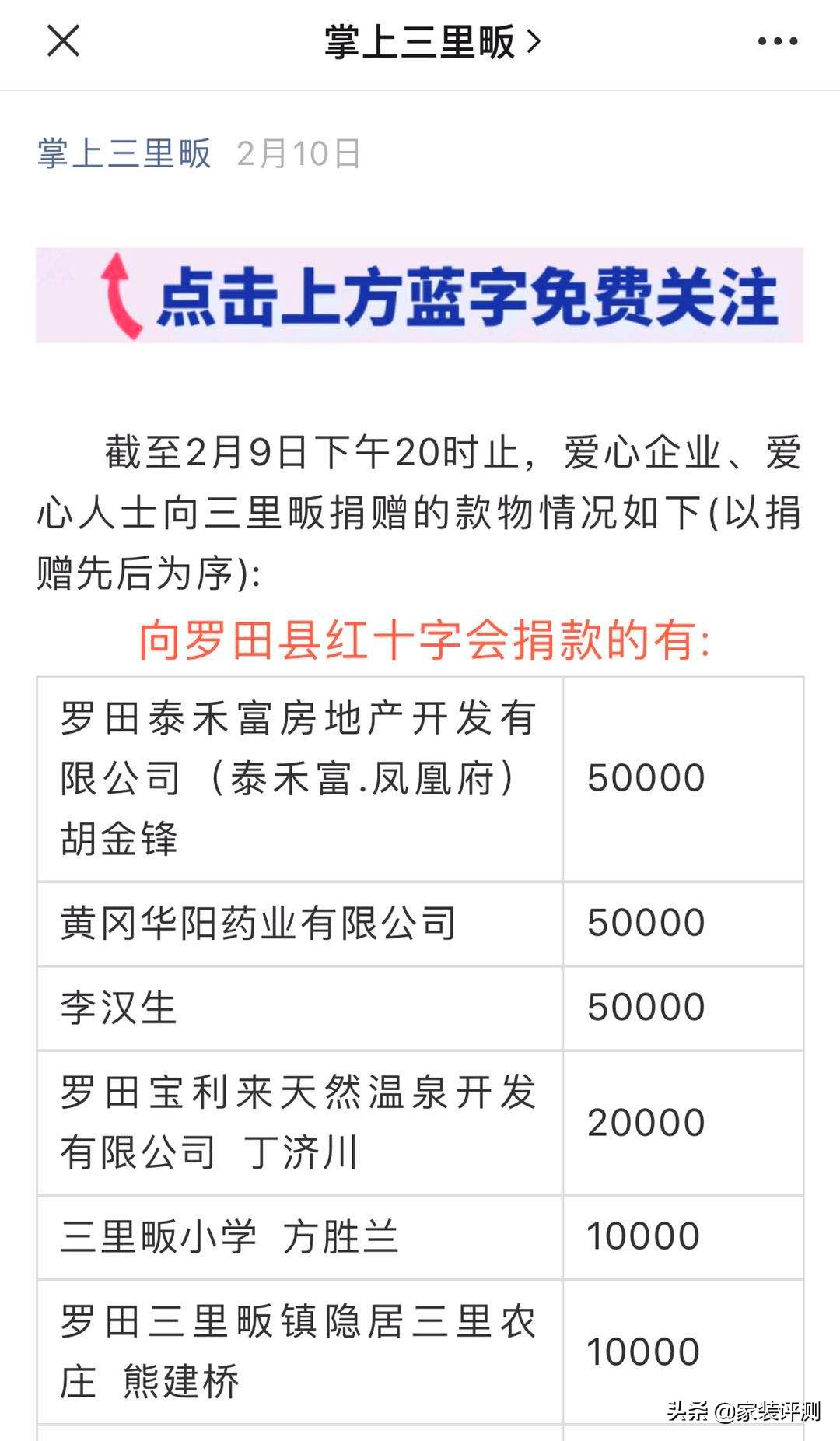Image resolution: width=840 pixels, height=1441 pixels.
Task: Select the publication date 2月10日
Action: click(298, 153)
